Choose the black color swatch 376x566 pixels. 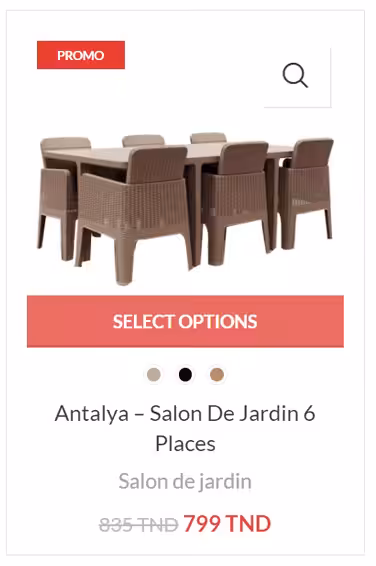tap(185, 374)
